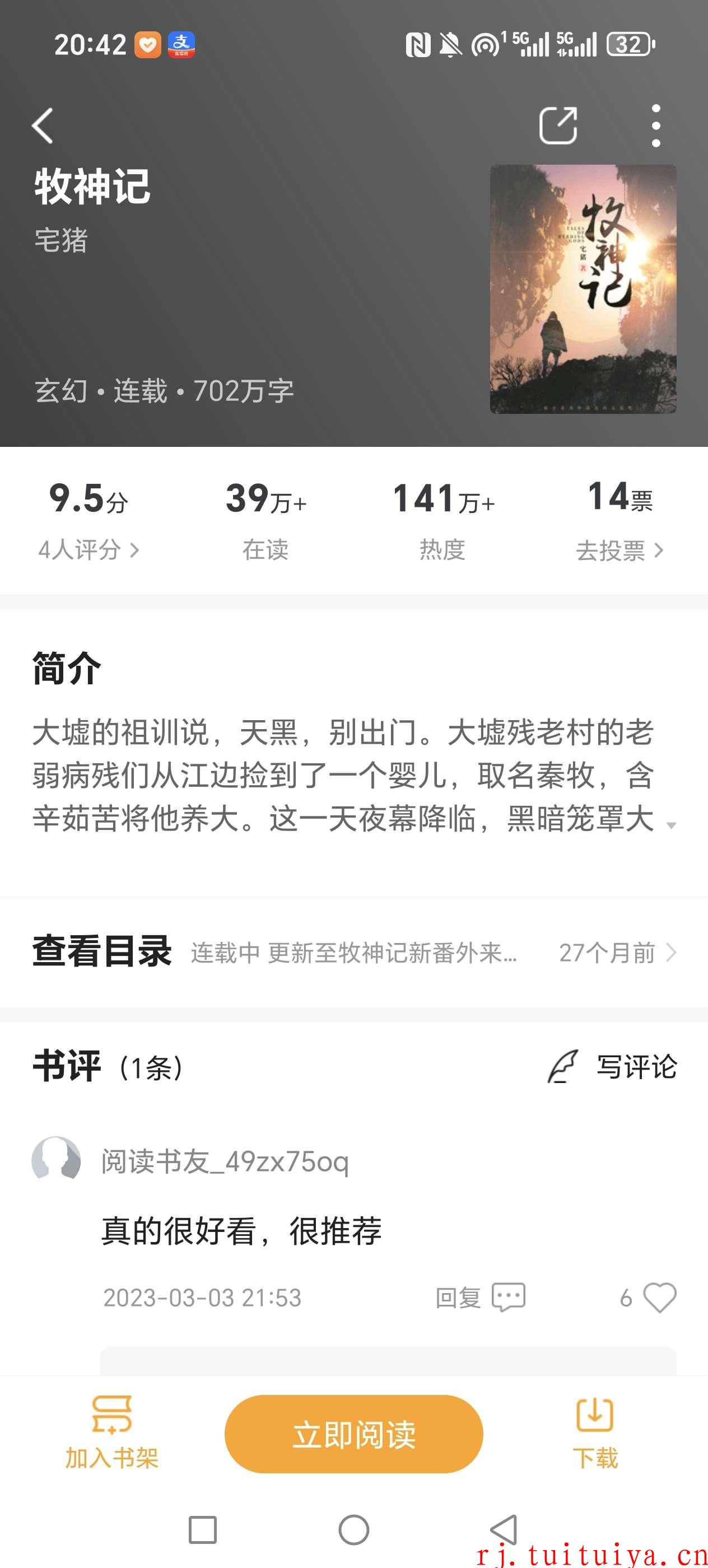Open 查看目录 chapter list

tap(353, 952)
